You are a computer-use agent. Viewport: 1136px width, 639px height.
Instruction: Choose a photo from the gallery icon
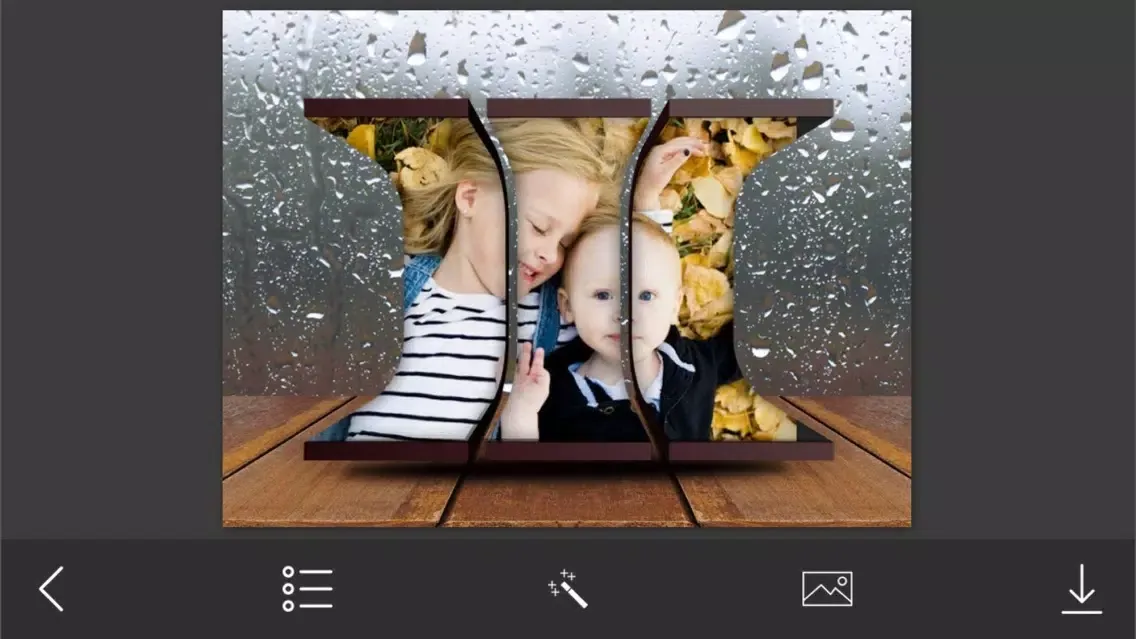pyautogui.click(x=827, y=589)
